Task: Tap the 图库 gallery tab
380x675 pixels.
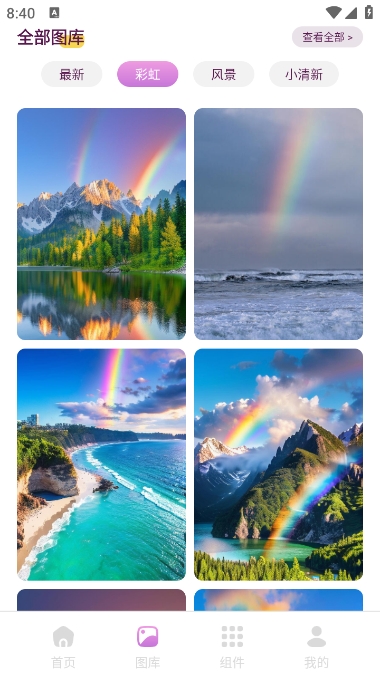Action: coord(148,647)
